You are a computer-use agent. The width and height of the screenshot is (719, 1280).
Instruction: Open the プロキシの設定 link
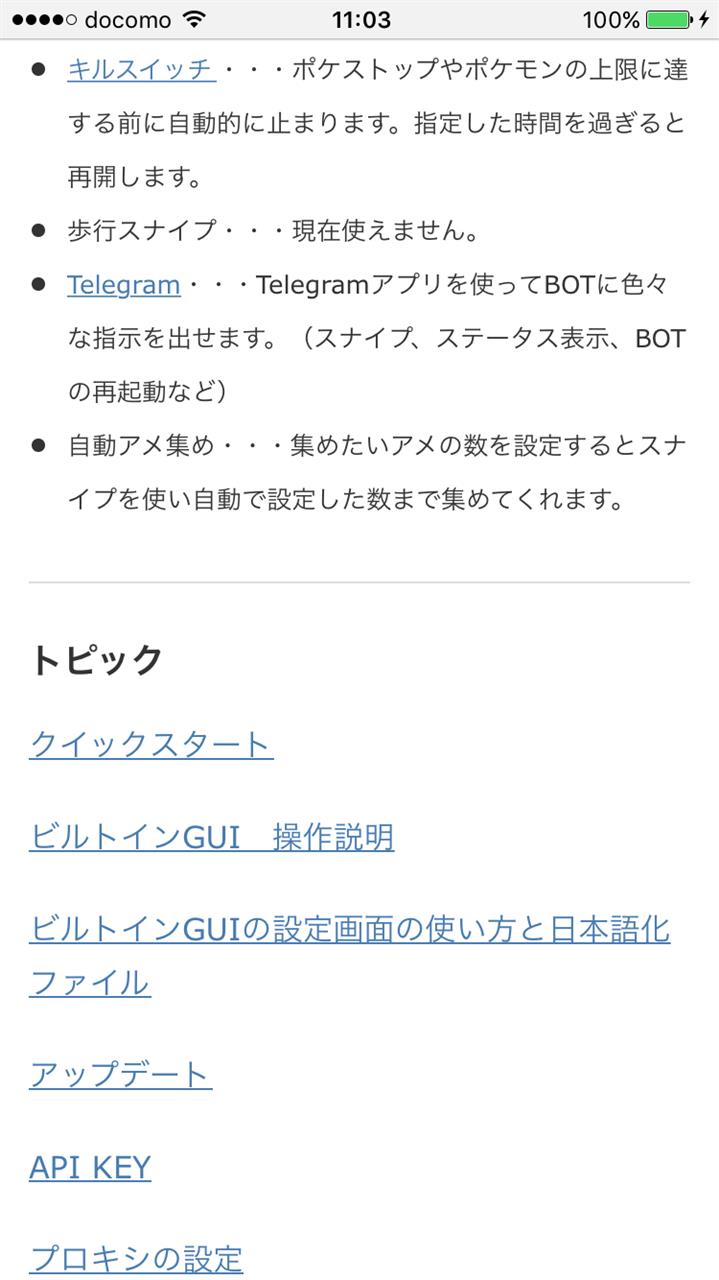pyautogui.click(x=136, y=1258)
